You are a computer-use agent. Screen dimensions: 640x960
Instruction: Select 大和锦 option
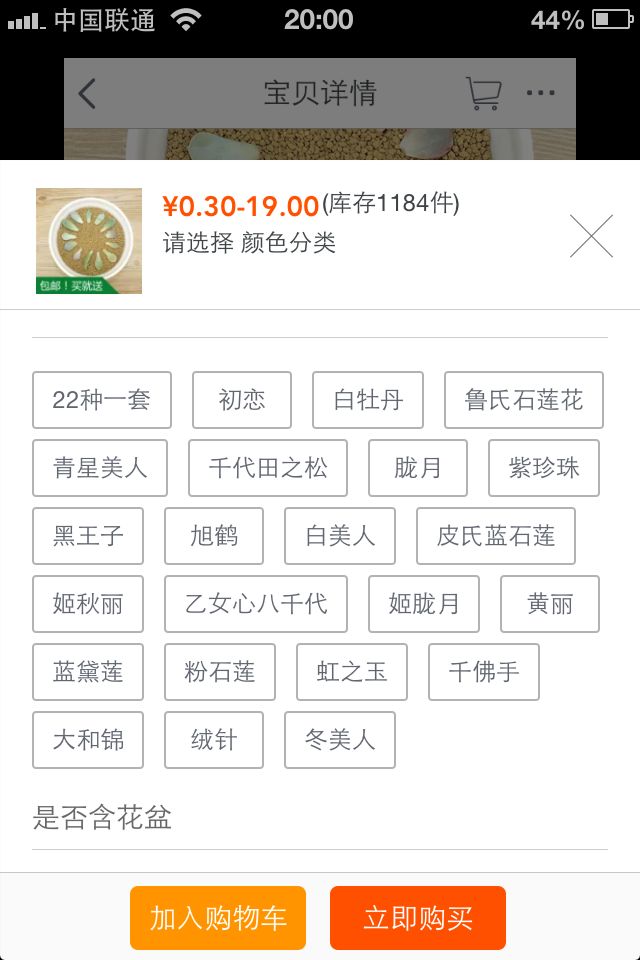88,740
